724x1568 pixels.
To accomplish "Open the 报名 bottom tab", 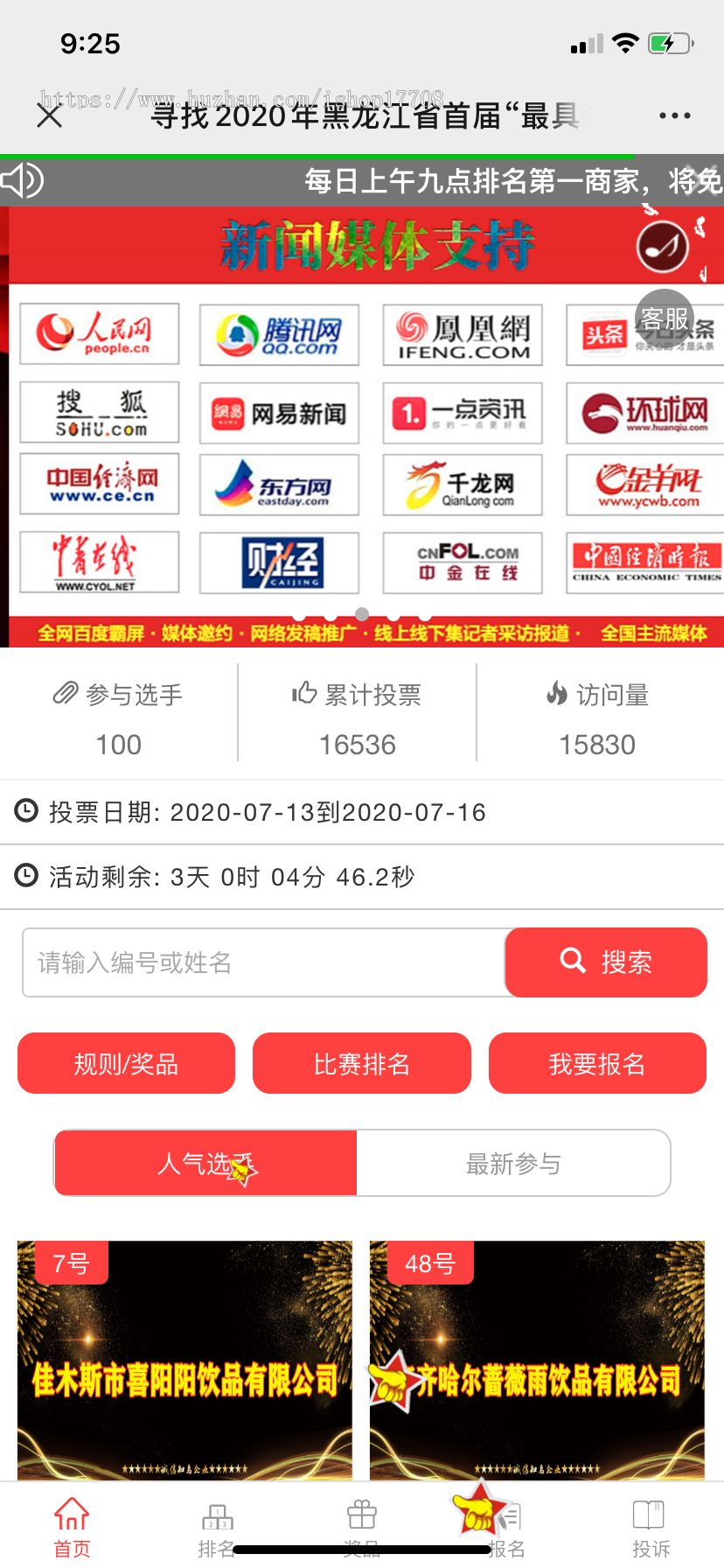I will (x=506, y=1526).
